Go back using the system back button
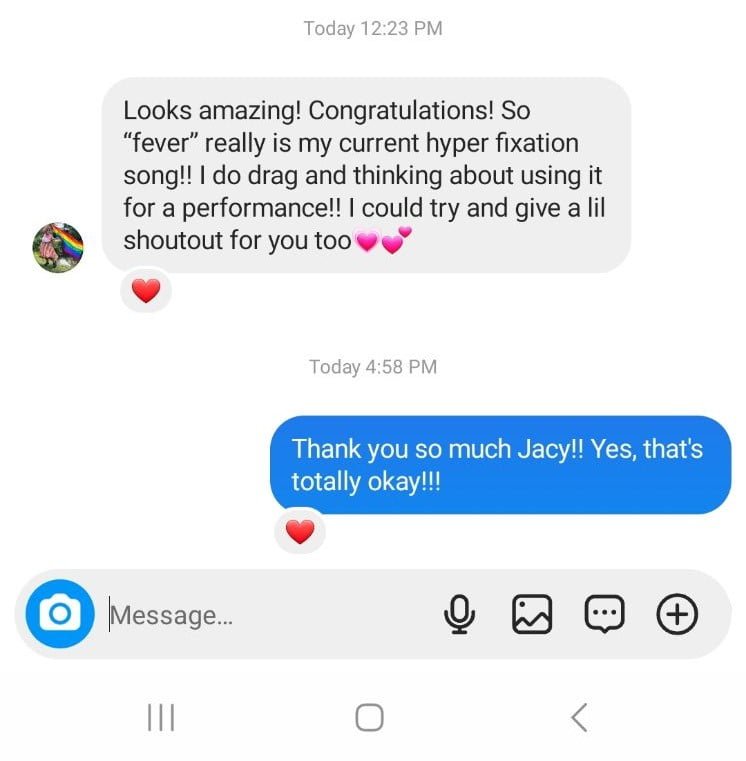This screenshot has height=761, width=746. point(578,716)
